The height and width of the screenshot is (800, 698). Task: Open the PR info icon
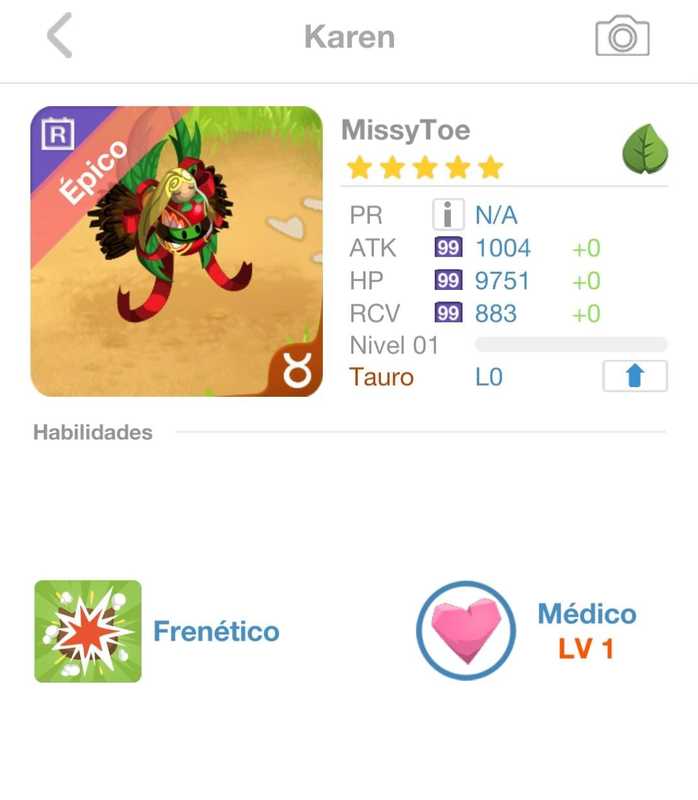coord(447,215)
